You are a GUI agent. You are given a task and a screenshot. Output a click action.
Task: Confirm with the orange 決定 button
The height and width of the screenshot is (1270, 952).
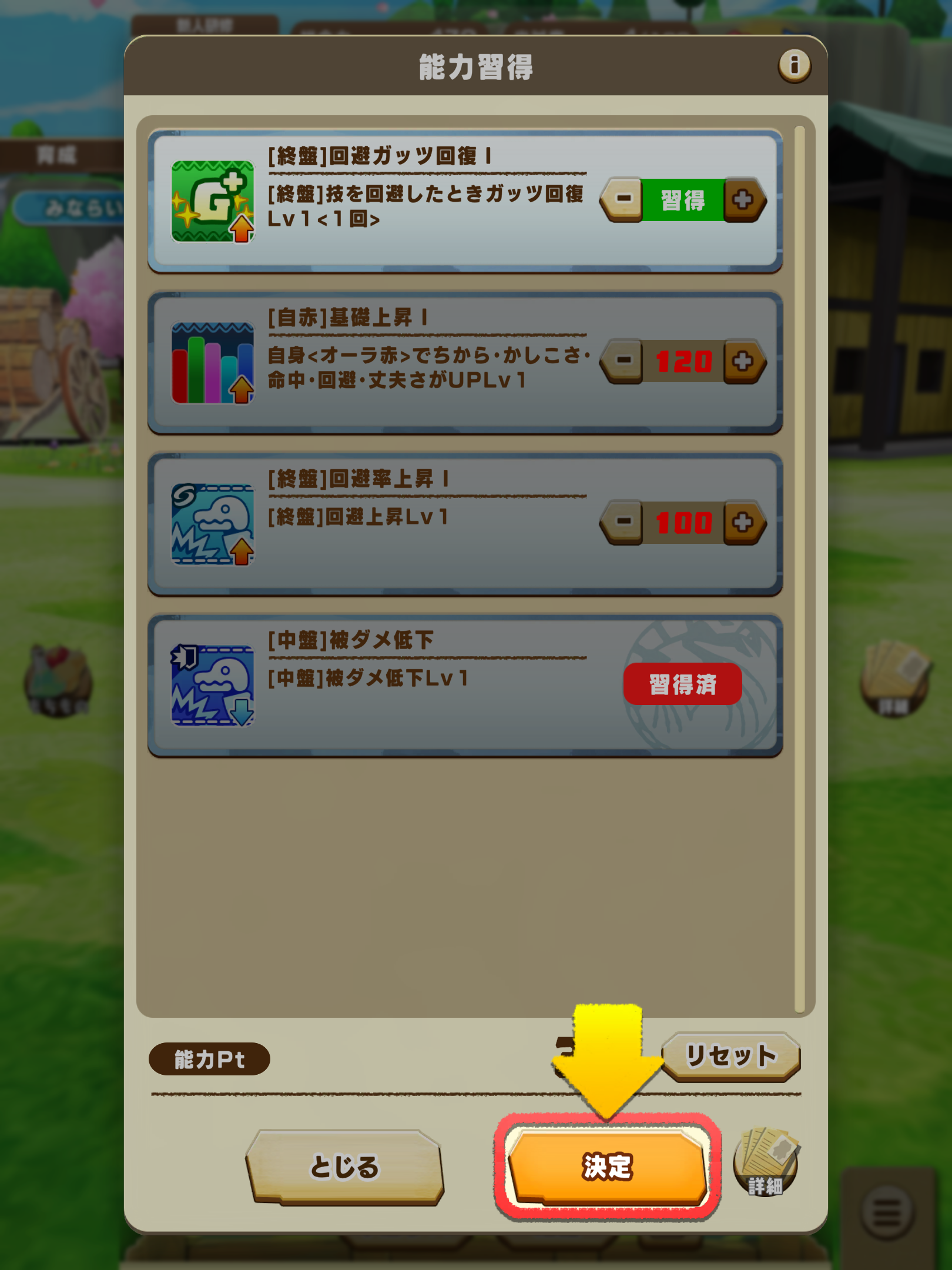point(607,1167)
